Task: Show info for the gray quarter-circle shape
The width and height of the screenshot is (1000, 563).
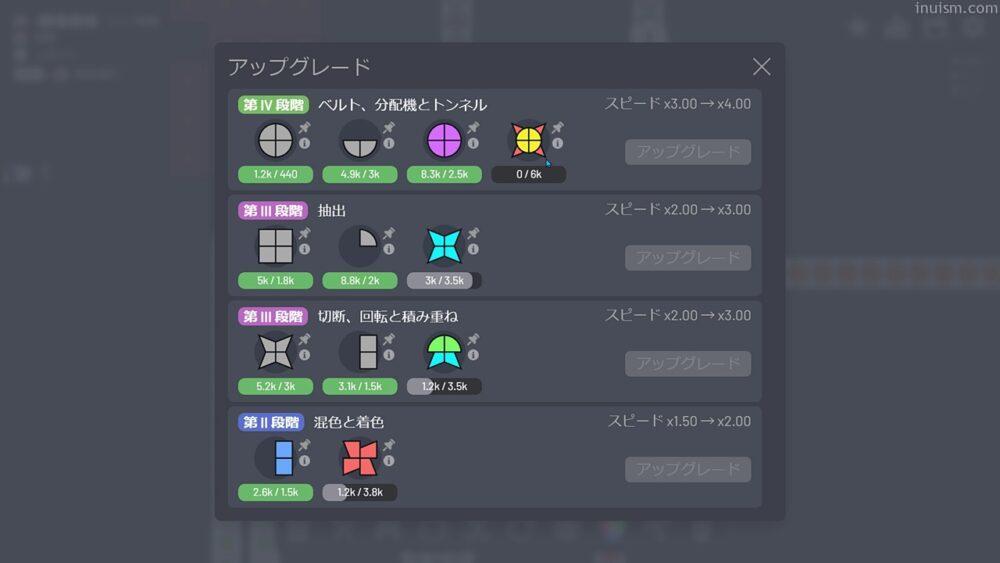Action: point(389,250)
